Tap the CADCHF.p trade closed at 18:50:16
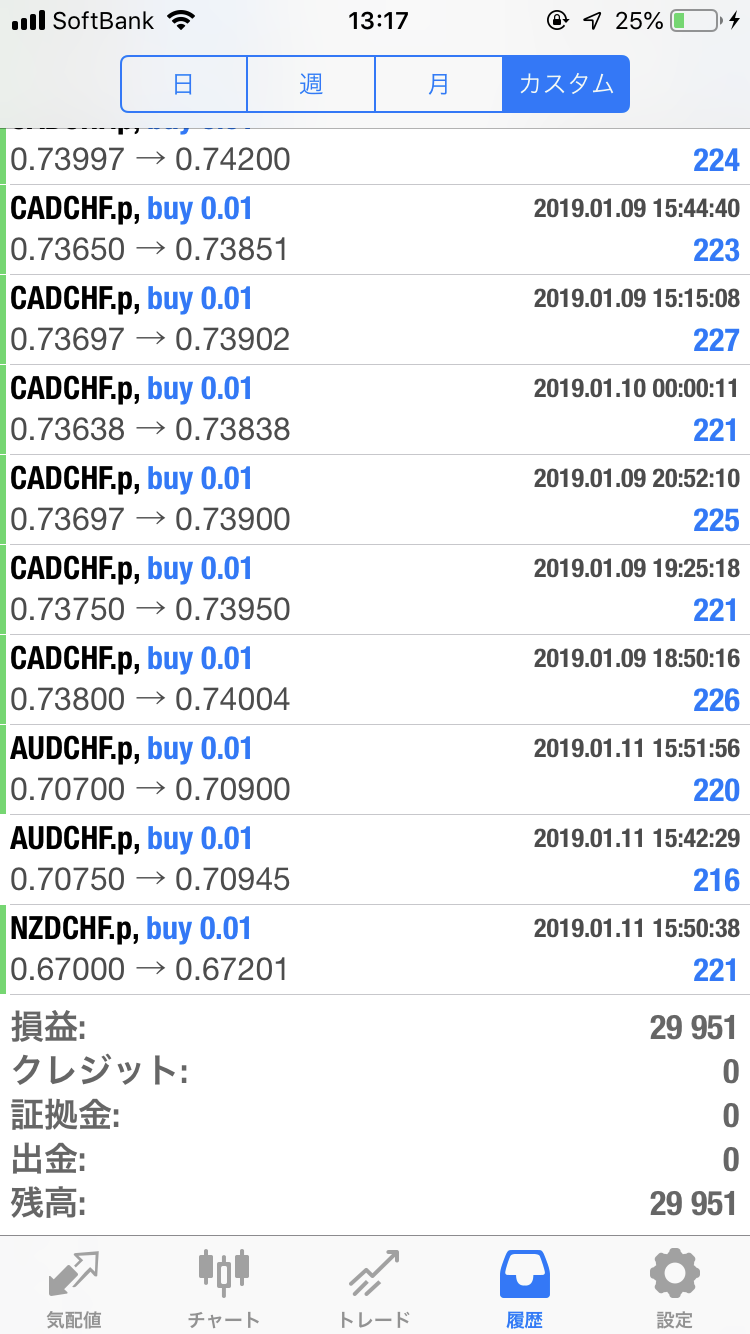 point(375,680)
